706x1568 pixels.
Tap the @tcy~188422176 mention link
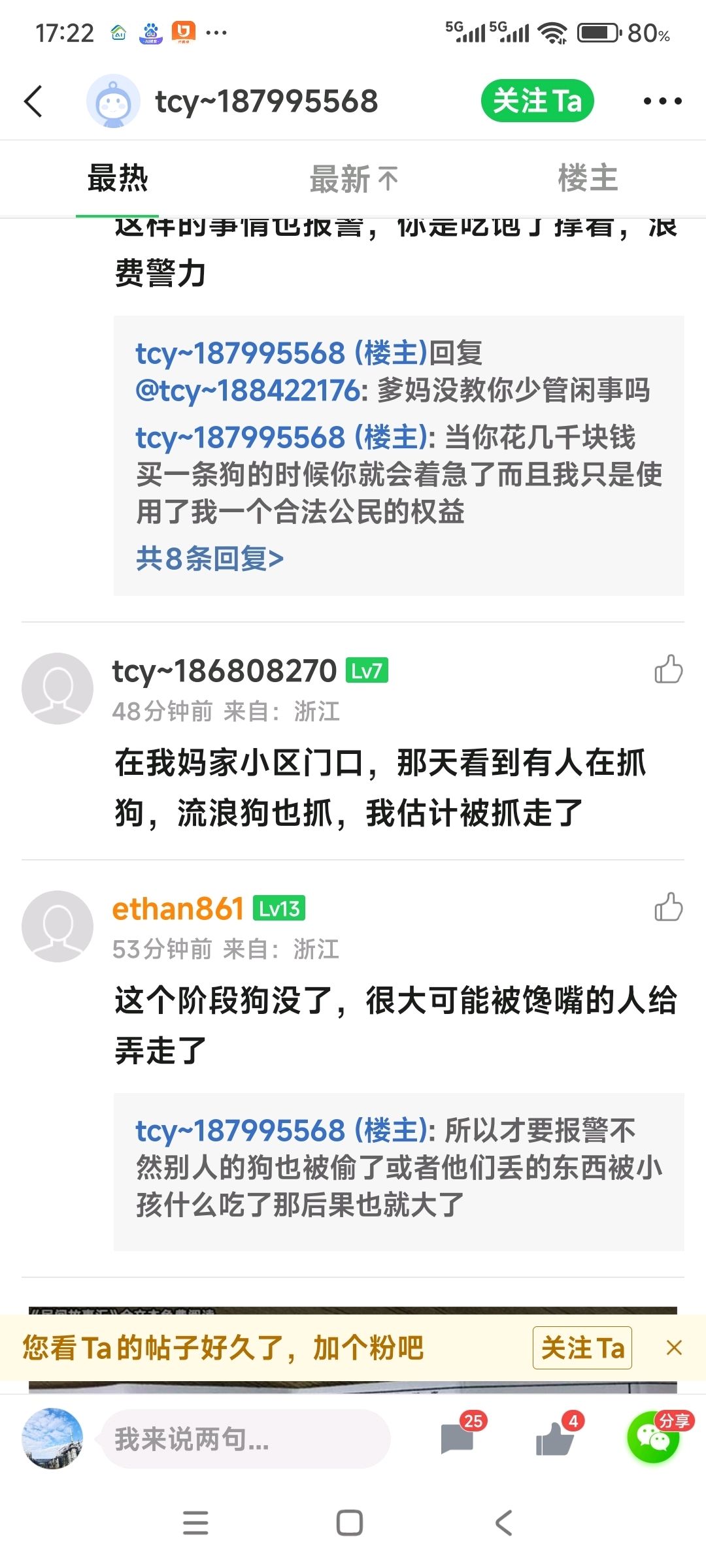(x=247, y=391)
